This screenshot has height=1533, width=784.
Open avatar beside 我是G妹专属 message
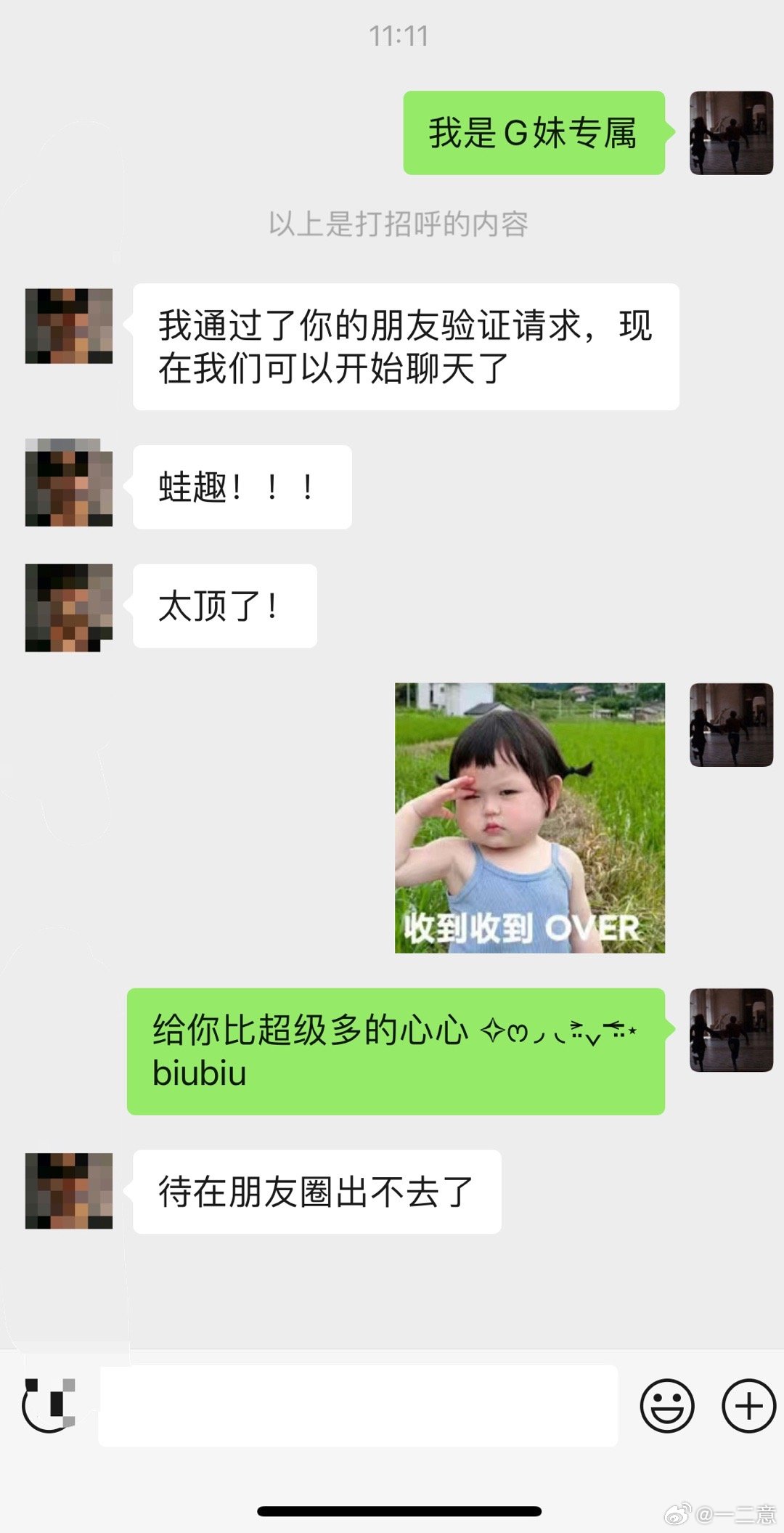point(730,133)
